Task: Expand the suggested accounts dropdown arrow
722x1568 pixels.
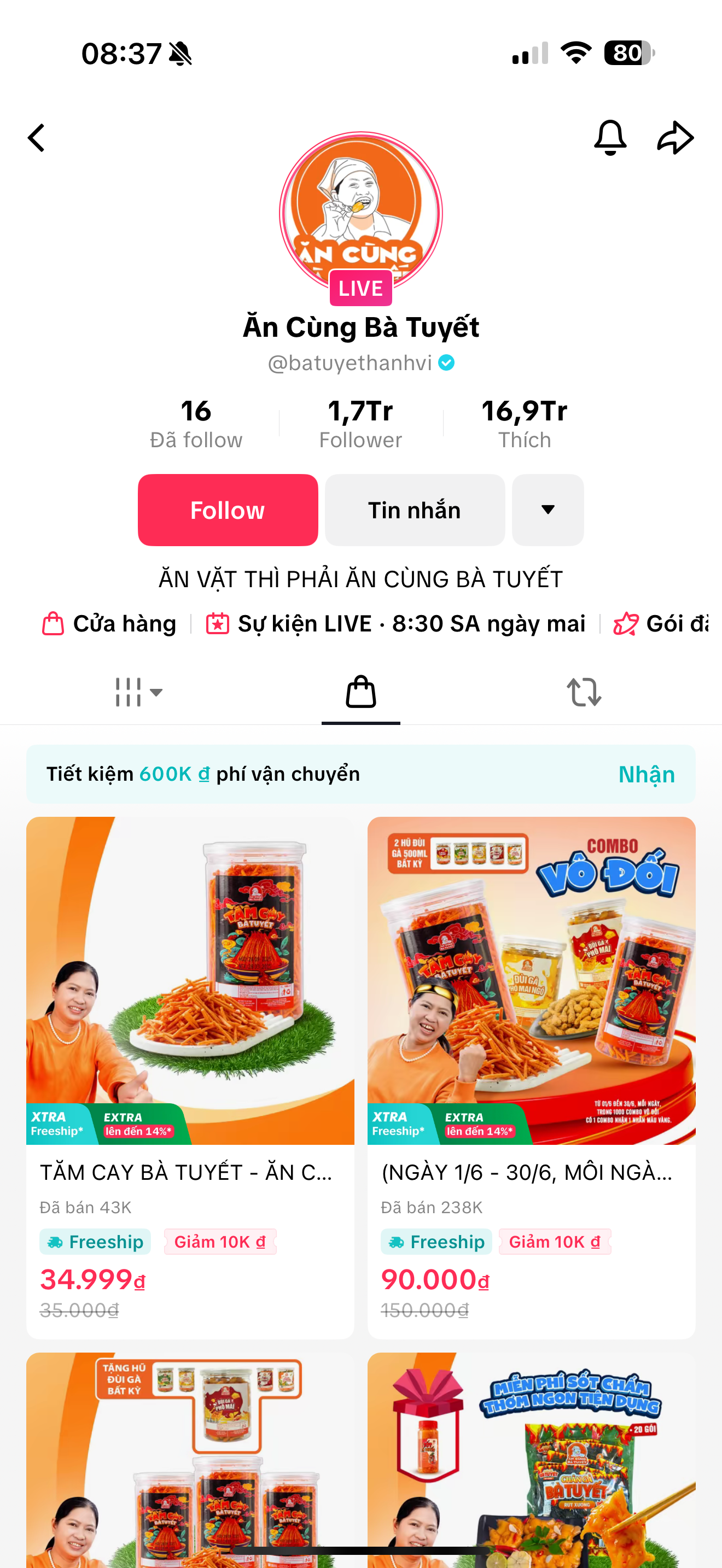Action: click(x=548, y=510)
